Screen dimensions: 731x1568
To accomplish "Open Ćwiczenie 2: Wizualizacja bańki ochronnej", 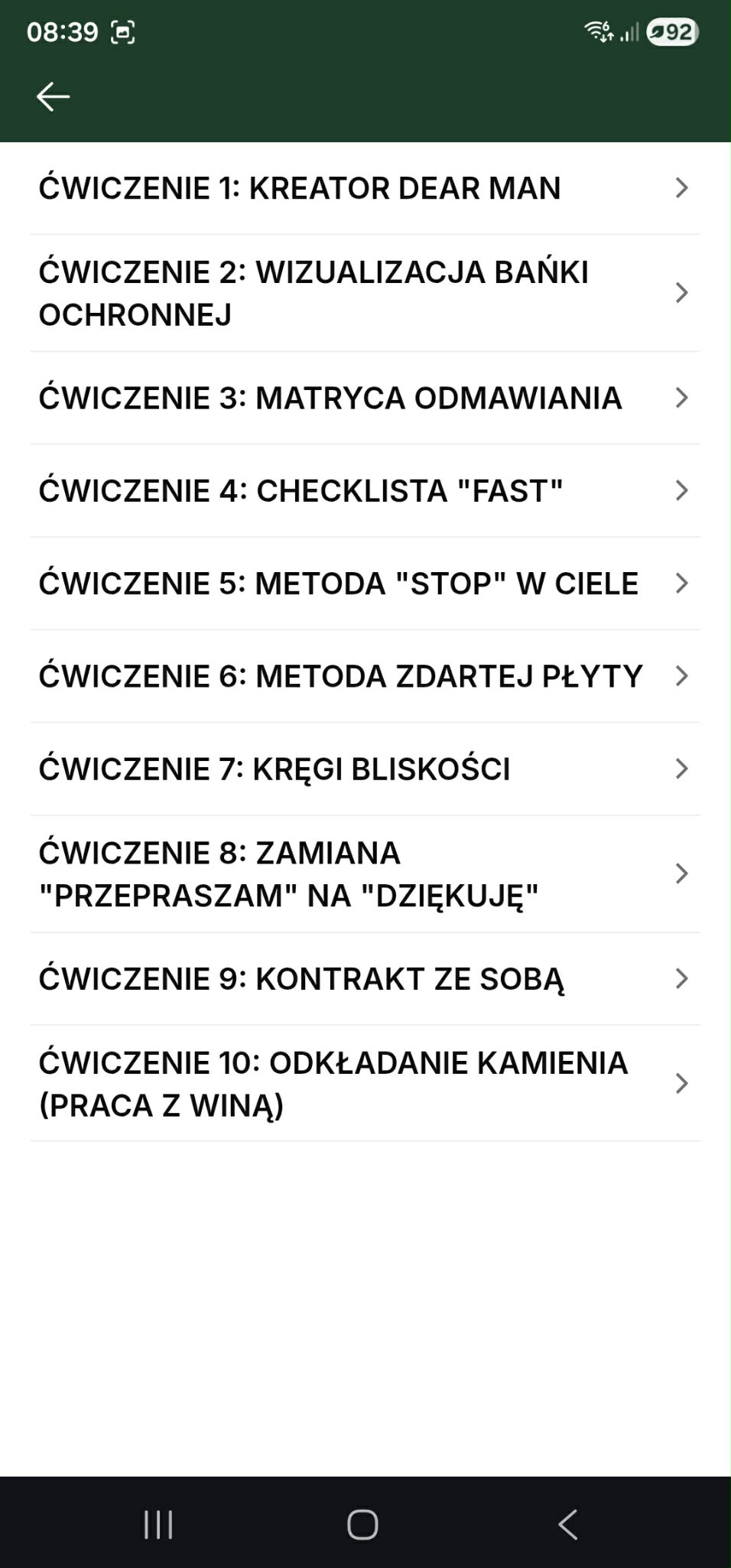I will coord(365,293).
